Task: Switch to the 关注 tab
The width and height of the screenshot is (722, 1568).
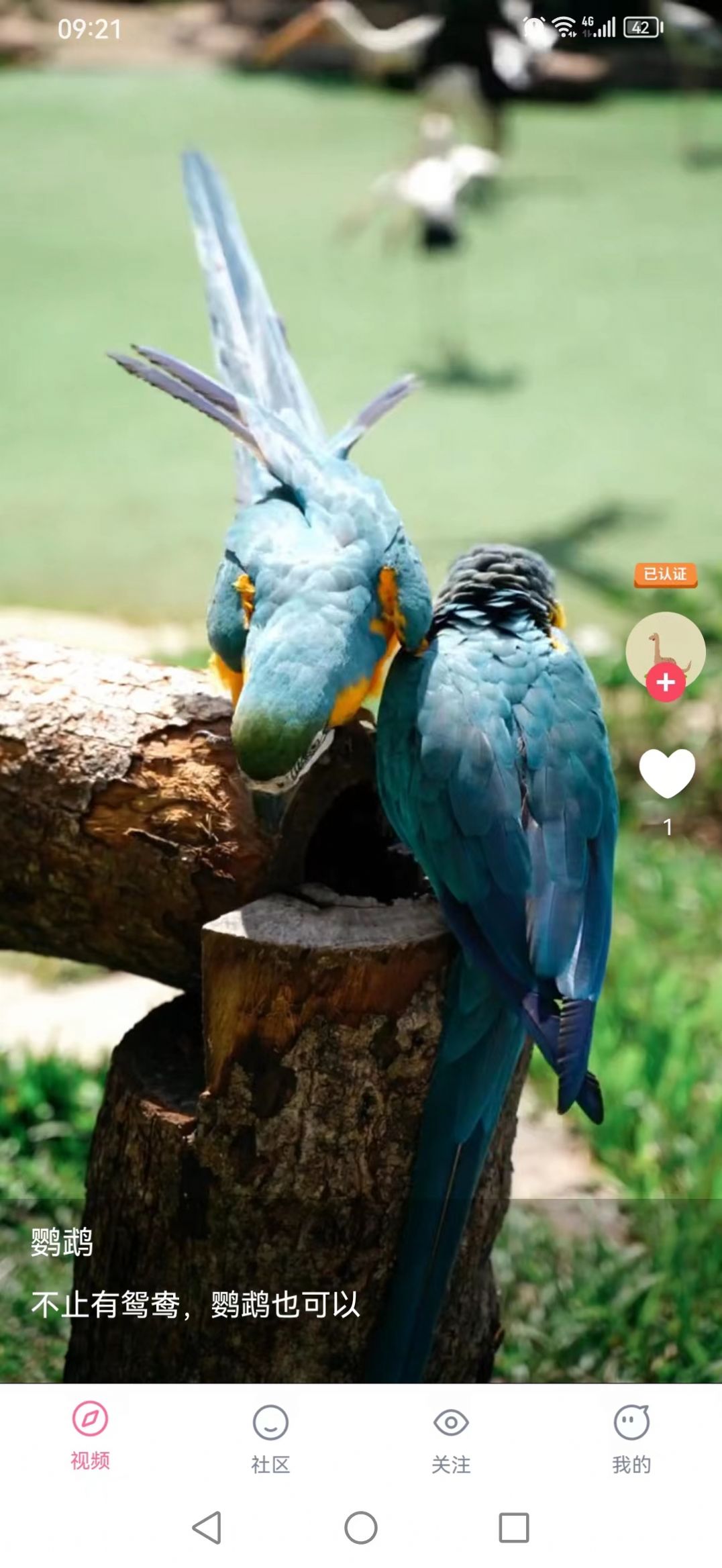Action: tap(451, 1438)
